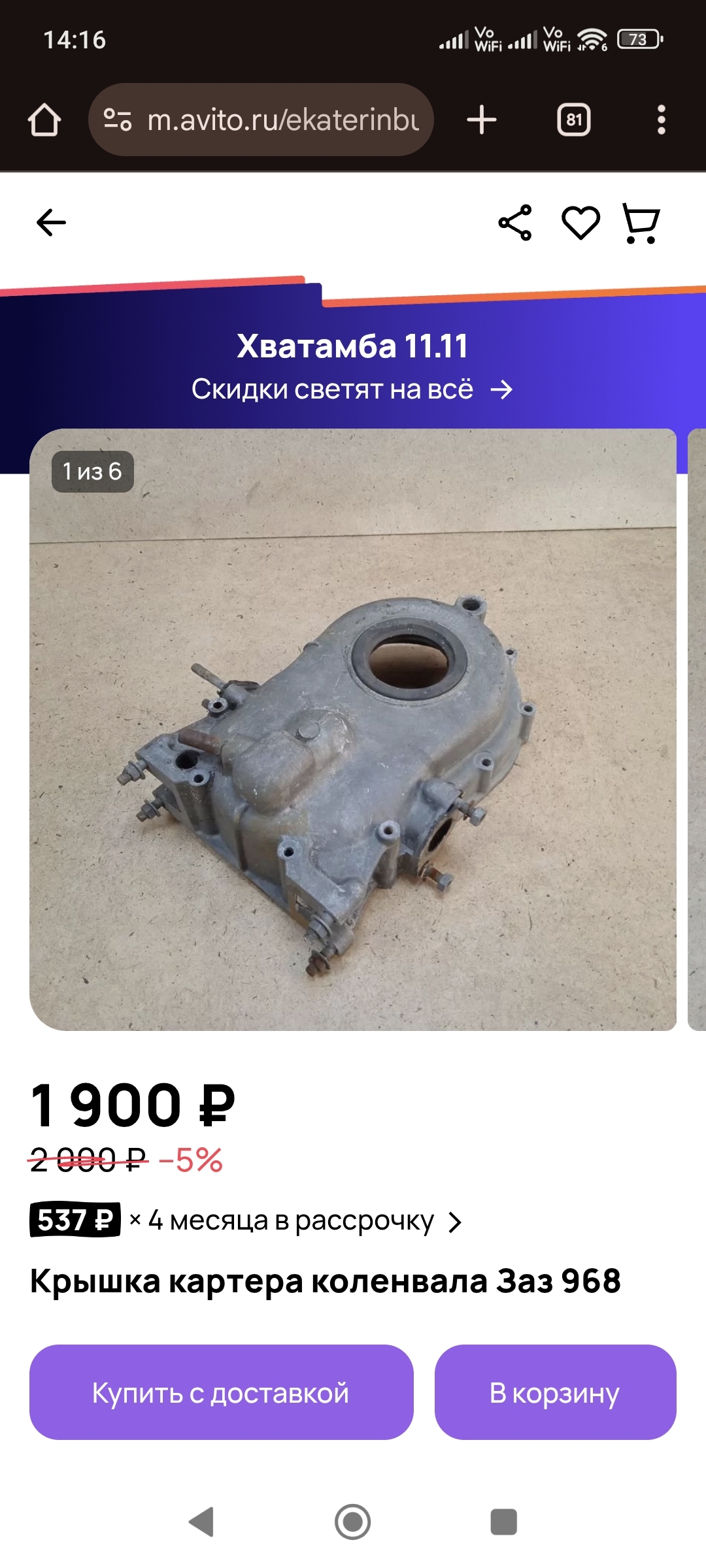Open the browser overflow menu
The height and width of the screenshot is (1568, 706).
(661, 120)
